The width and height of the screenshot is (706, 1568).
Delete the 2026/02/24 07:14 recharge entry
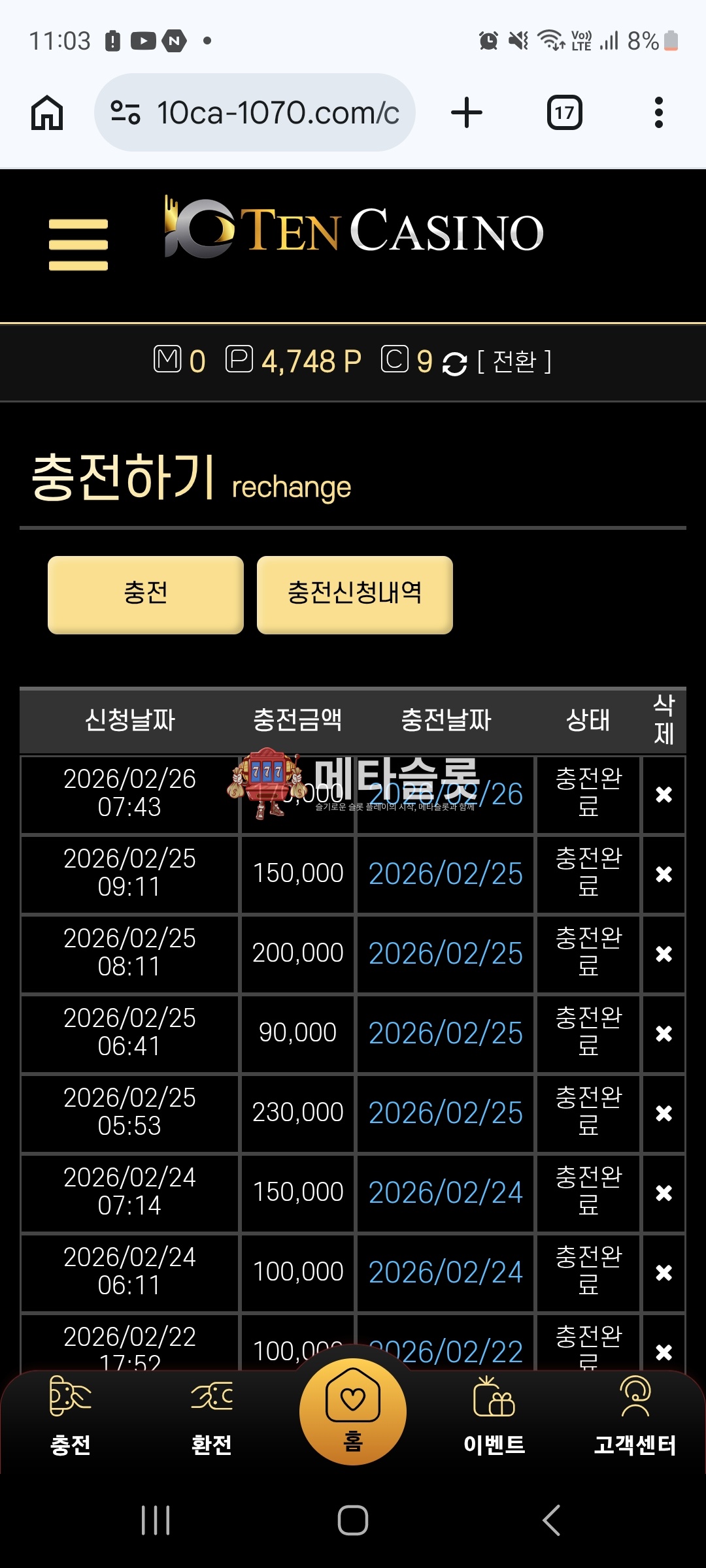click(664, 1193)
